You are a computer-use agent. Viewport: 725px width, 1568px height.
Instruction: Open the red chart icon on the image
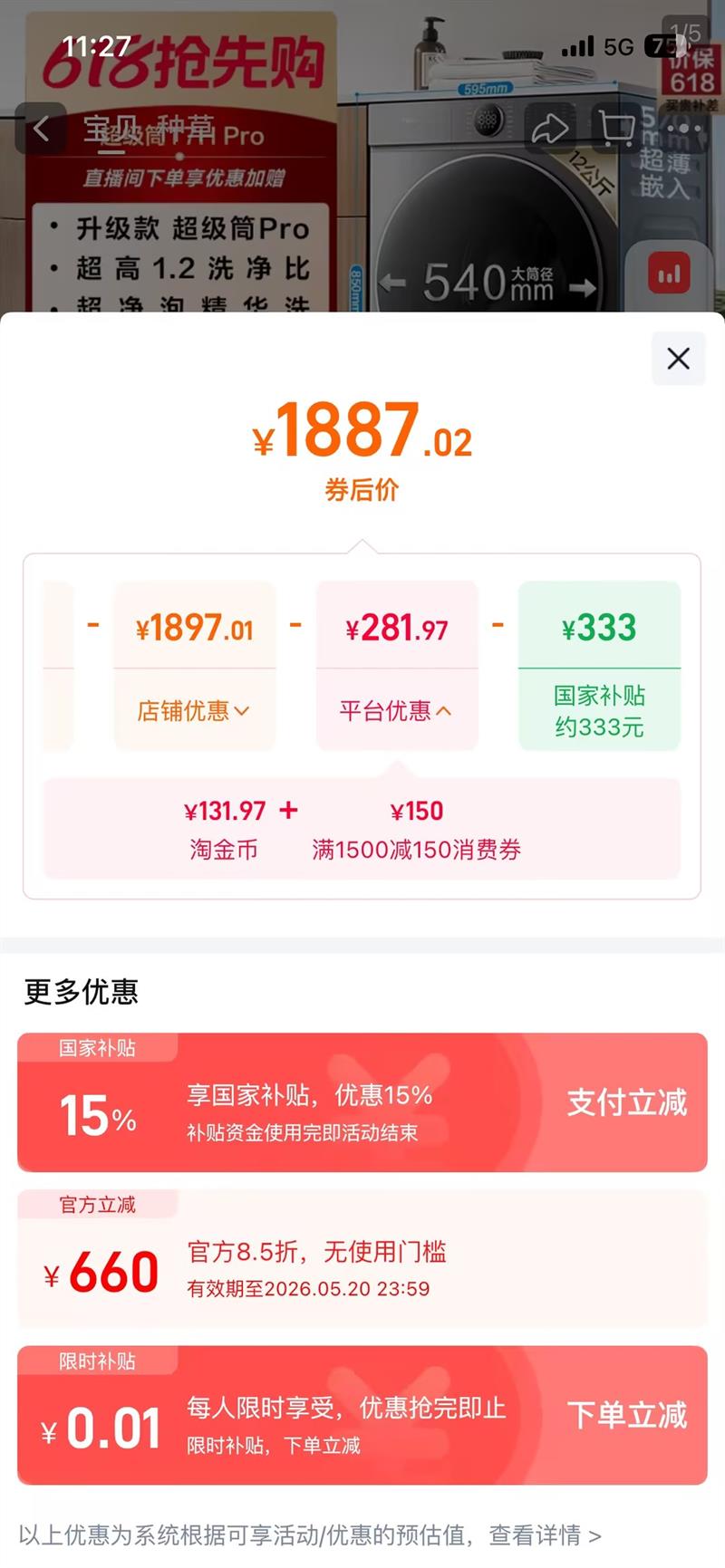tap(669, 274)
